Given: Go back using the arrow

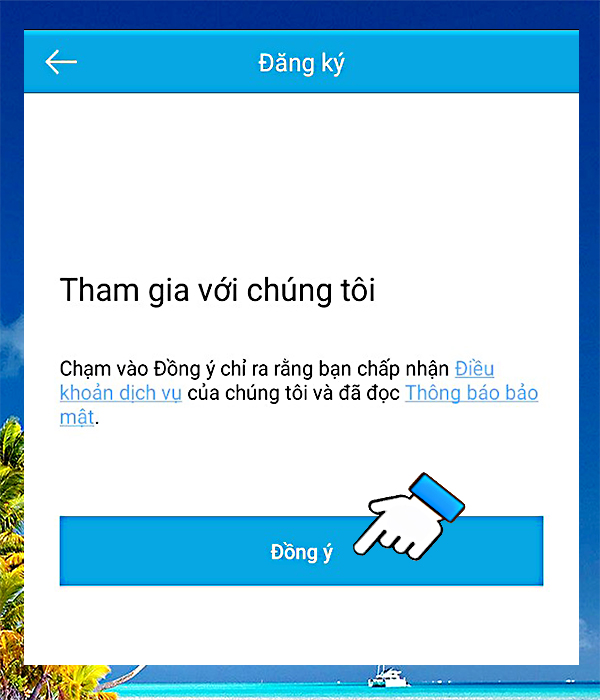Looking at the screenshot, I should pyautogui.click(x=61, y=62).
